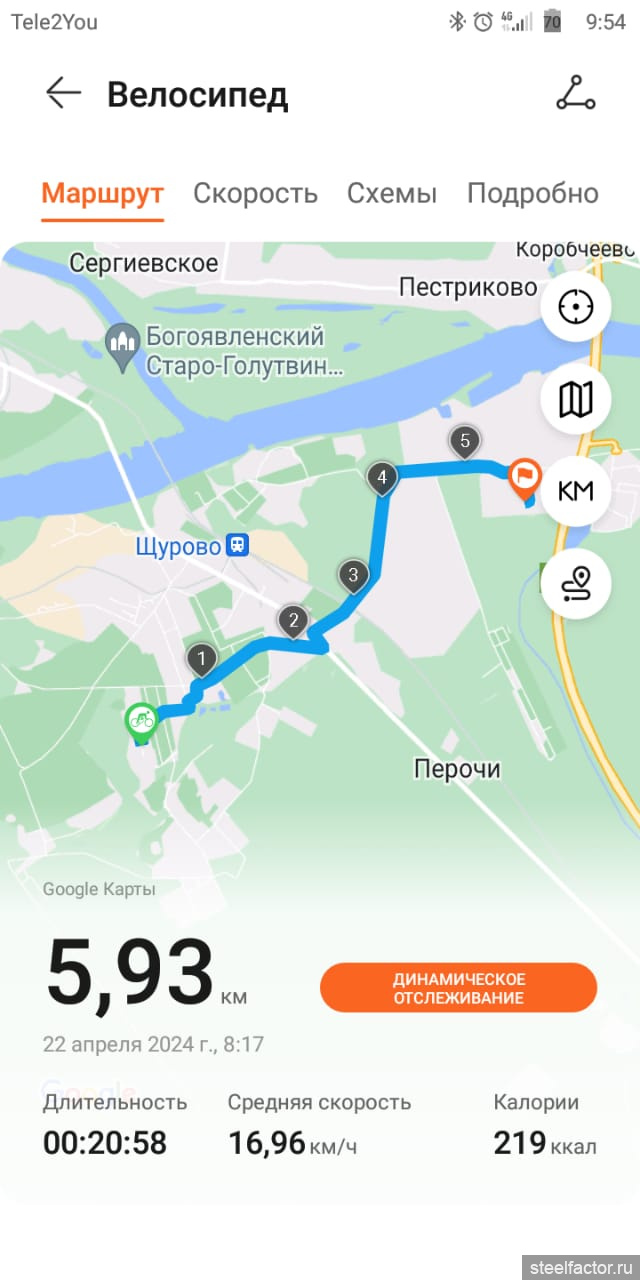This screenshot has height=1280, width=640.
Task: Recenter the map with the target icon
Action: tap(575, 307)
